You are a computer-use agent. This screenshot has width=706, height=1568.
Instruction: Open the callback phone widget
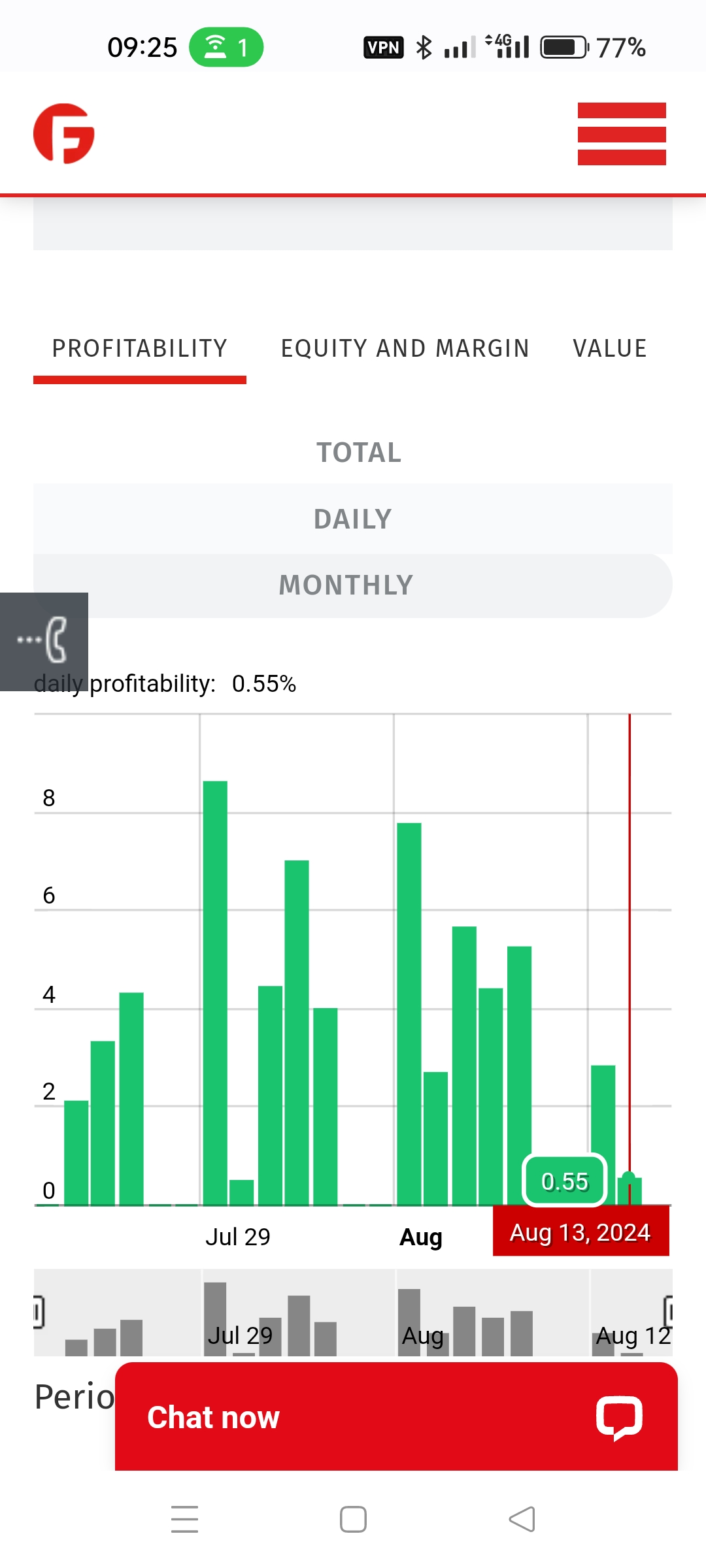click(x=44, y=641)
